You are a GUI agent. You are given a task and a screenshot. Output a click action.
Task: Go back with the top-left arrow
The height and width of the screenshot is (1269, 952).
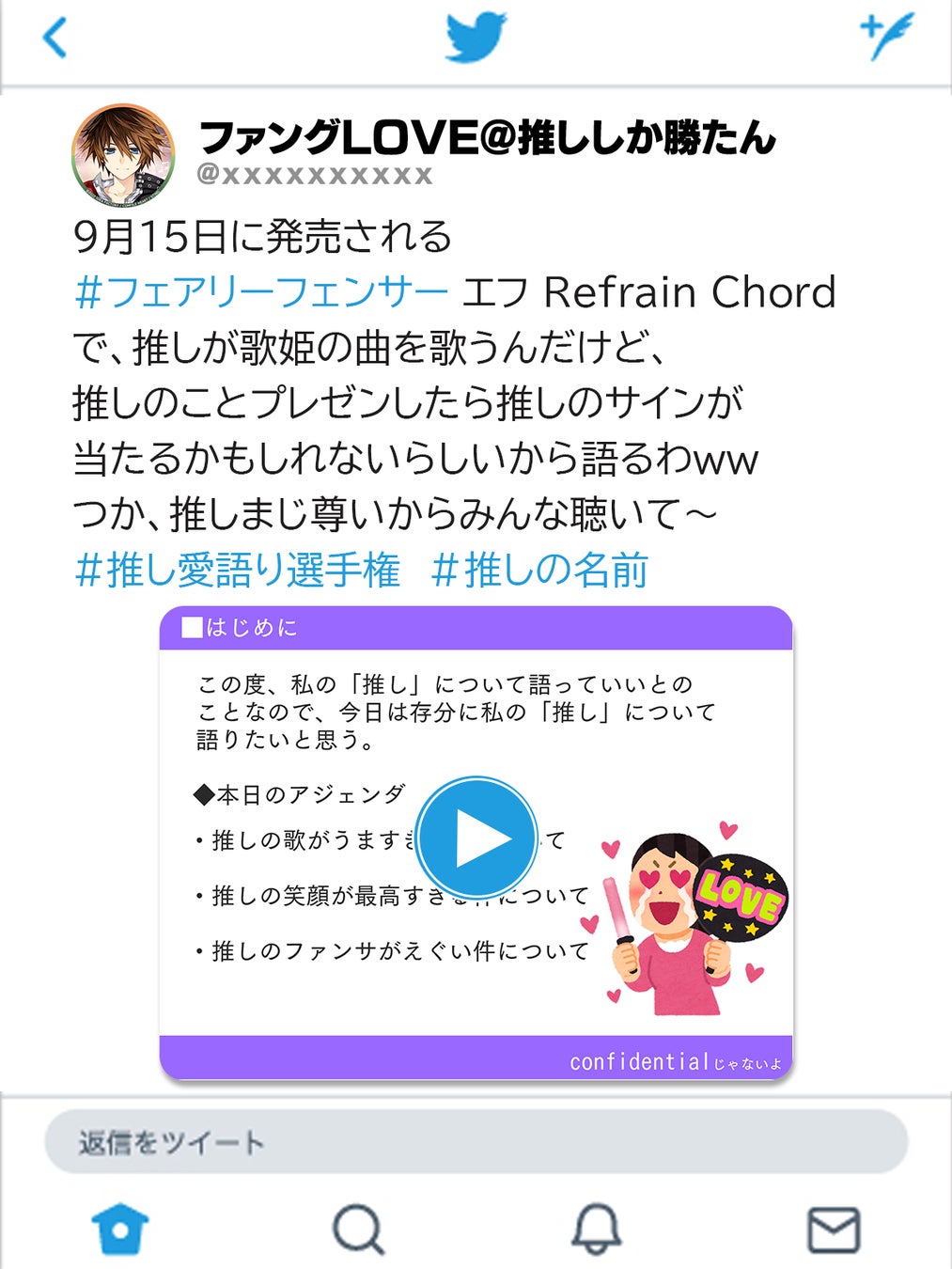point(55,39)
